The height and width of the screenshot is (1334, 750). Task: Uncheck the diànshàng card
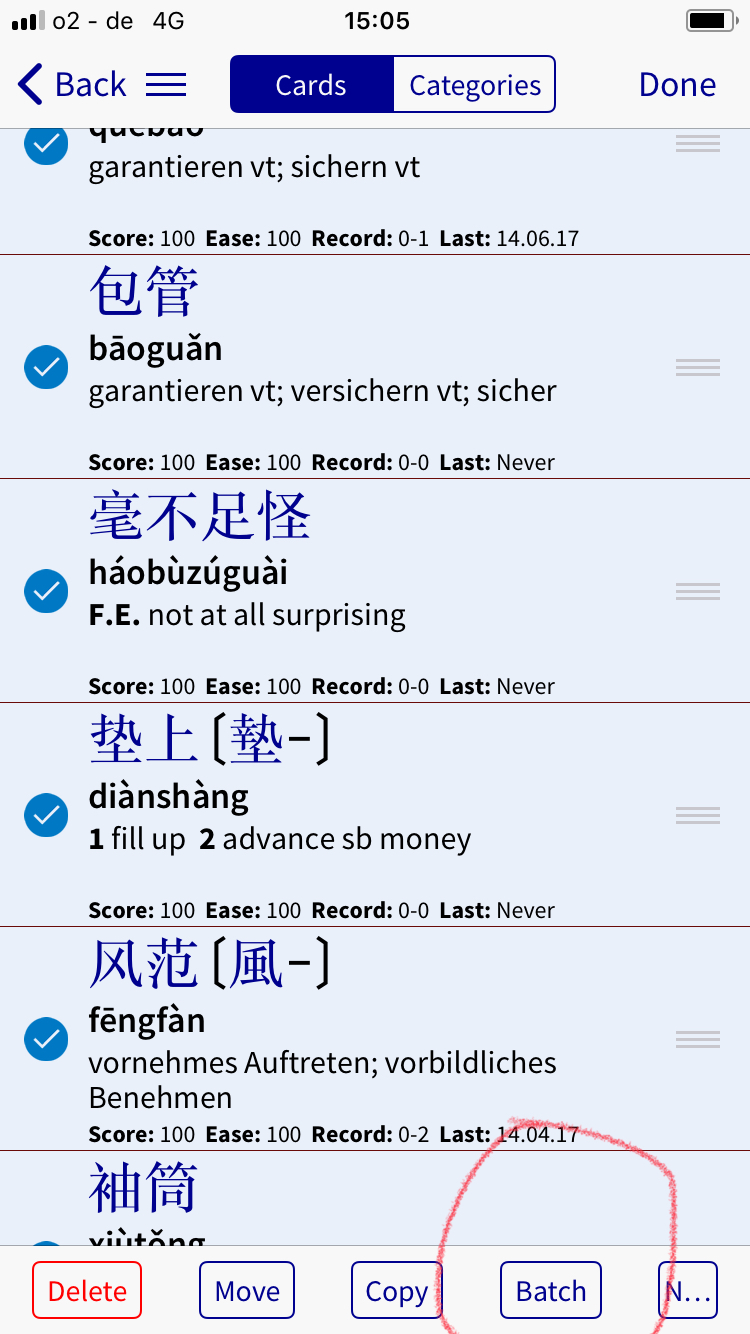click(46, 815)
